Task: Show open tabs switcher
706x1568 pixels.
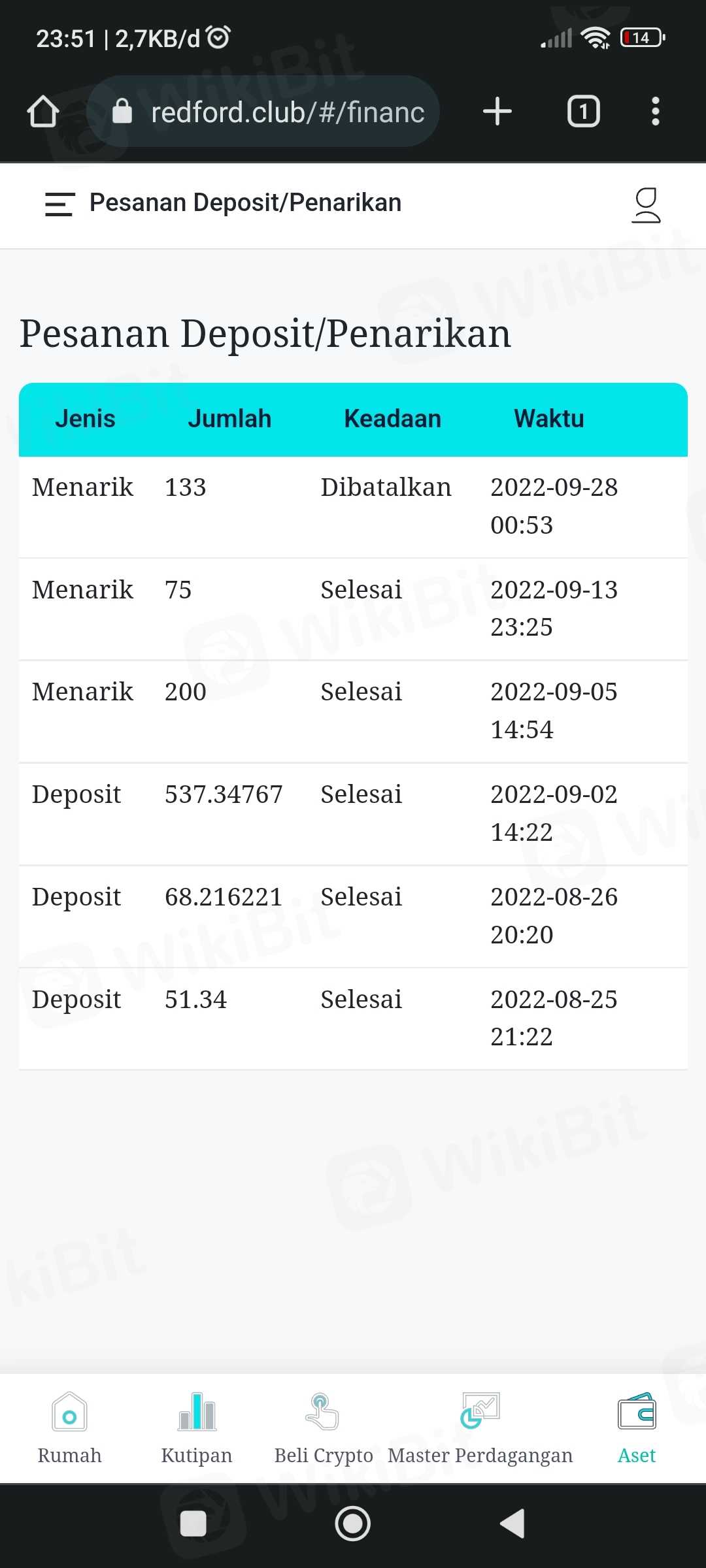Action: coord(583,112)
